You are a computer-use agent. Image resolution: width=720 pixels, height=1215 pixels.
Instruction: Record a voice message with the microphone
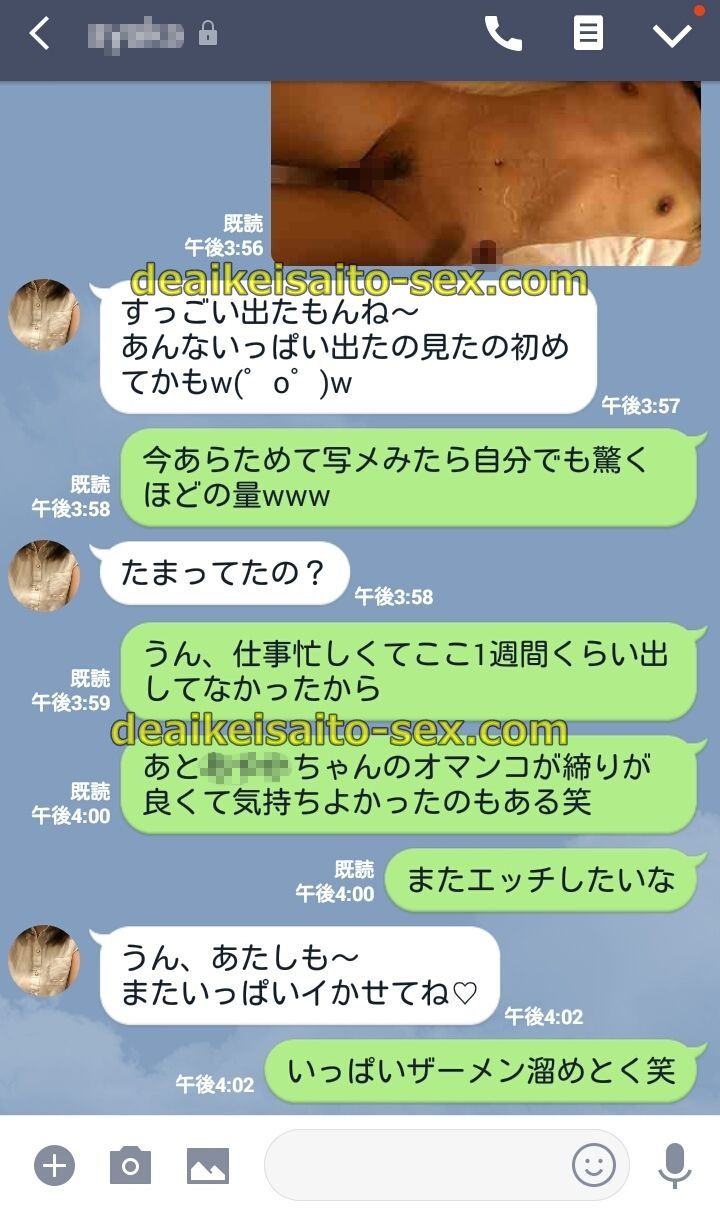tap(675, 1165)
